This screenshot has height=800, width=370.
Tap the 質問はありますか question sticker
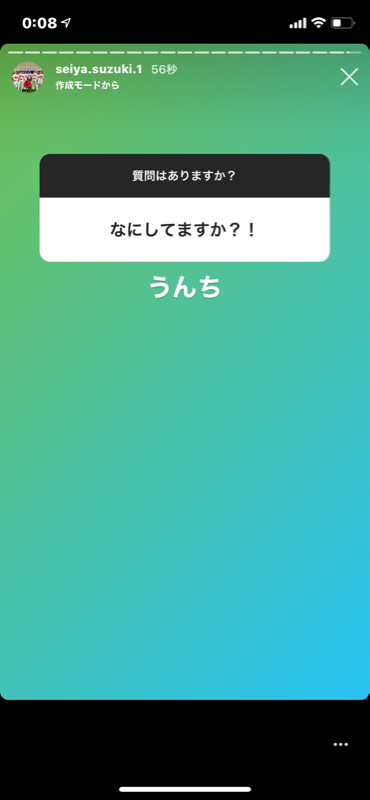point(185,208)
